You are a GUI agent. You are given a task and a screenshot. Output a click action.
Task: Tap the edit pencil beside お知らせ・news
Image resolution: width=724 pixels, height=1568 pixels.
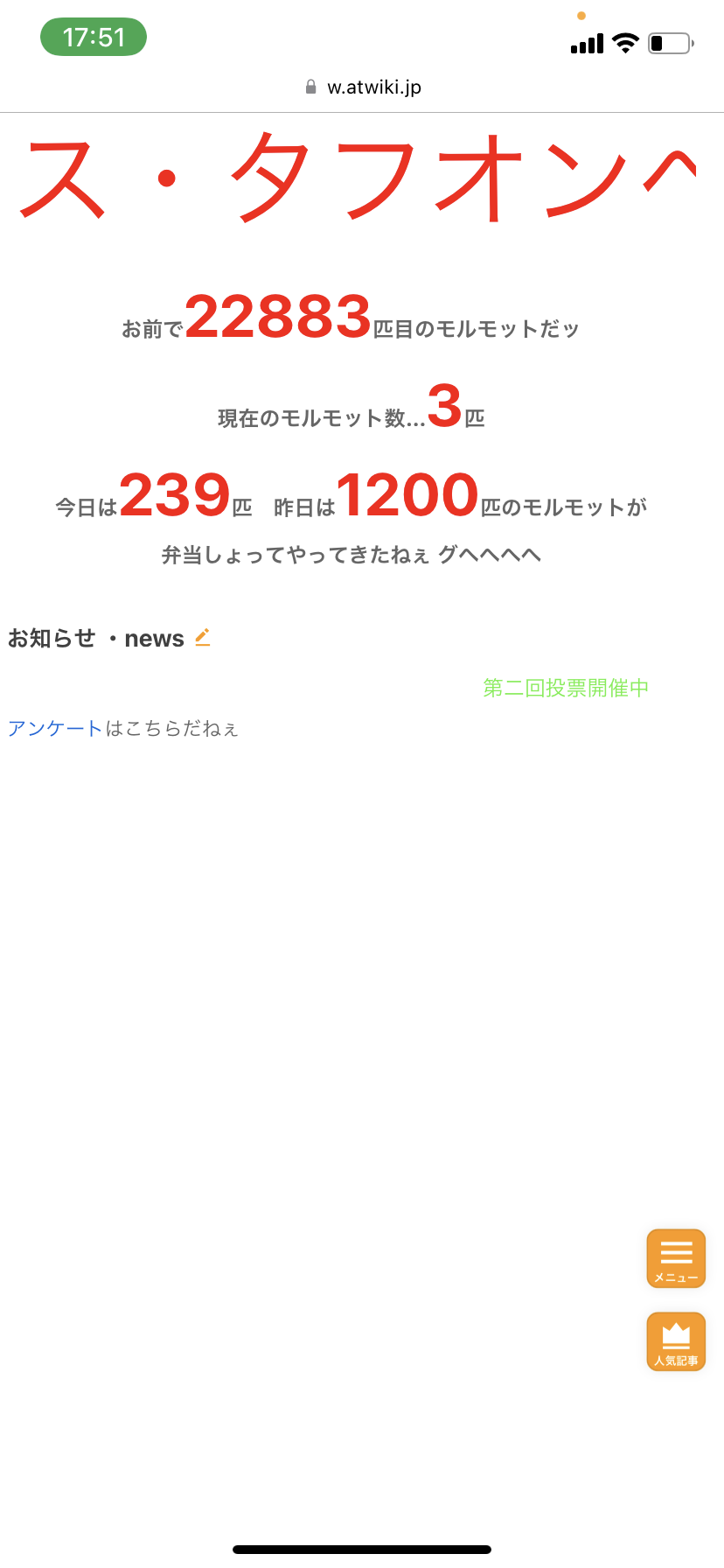coord(203,638)
